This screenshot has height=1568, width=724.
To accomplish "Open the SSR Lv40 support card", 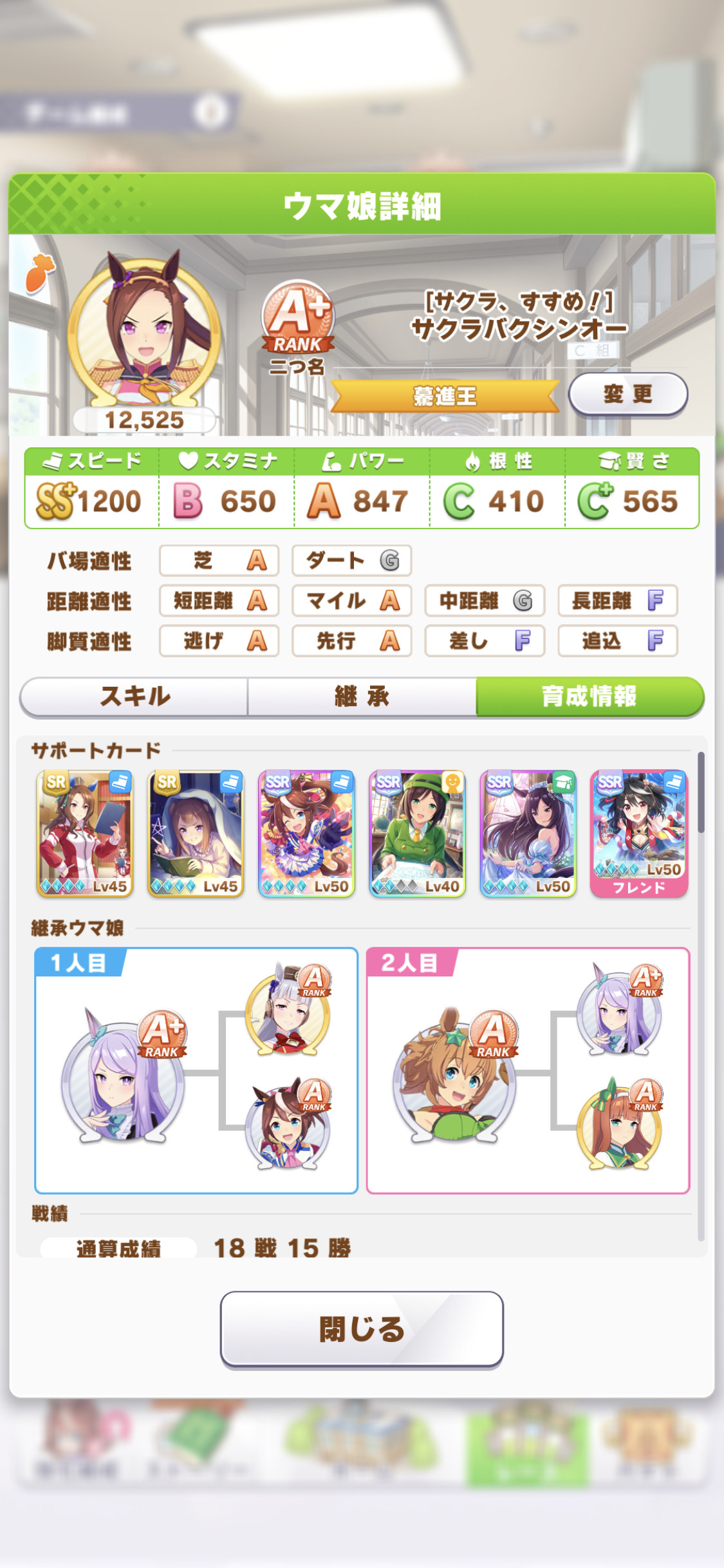I will click(417, 834).
